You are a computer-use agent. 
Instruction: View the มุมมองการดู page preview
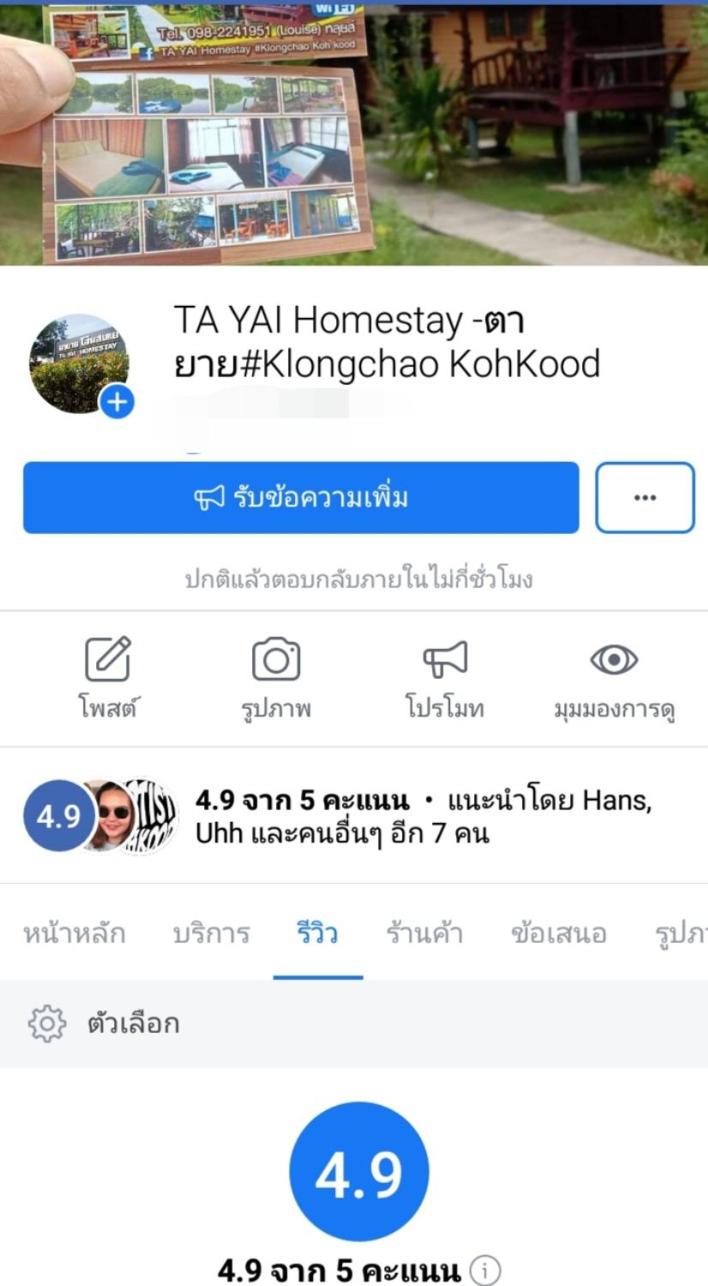614,679
